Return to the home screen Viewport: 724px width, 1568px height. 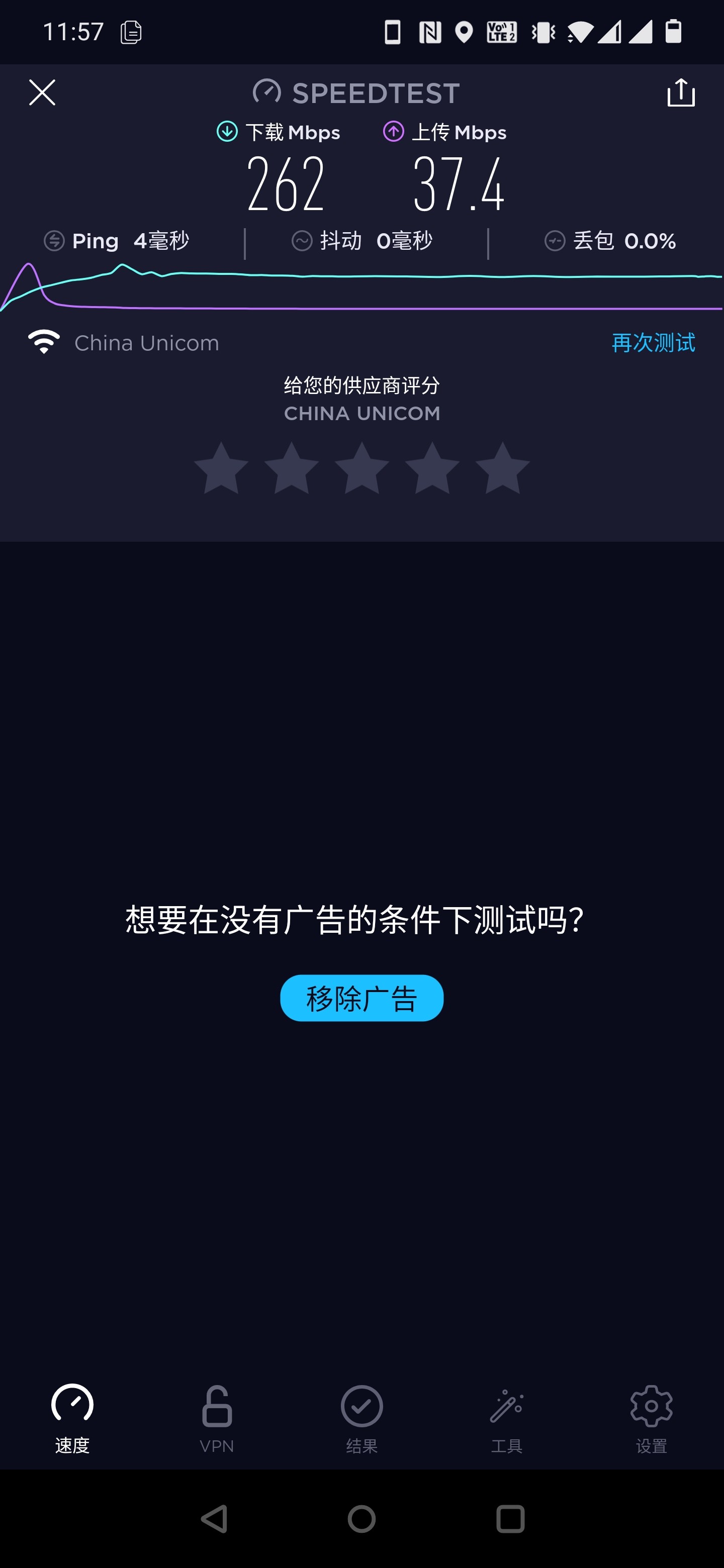point(361,1519)
